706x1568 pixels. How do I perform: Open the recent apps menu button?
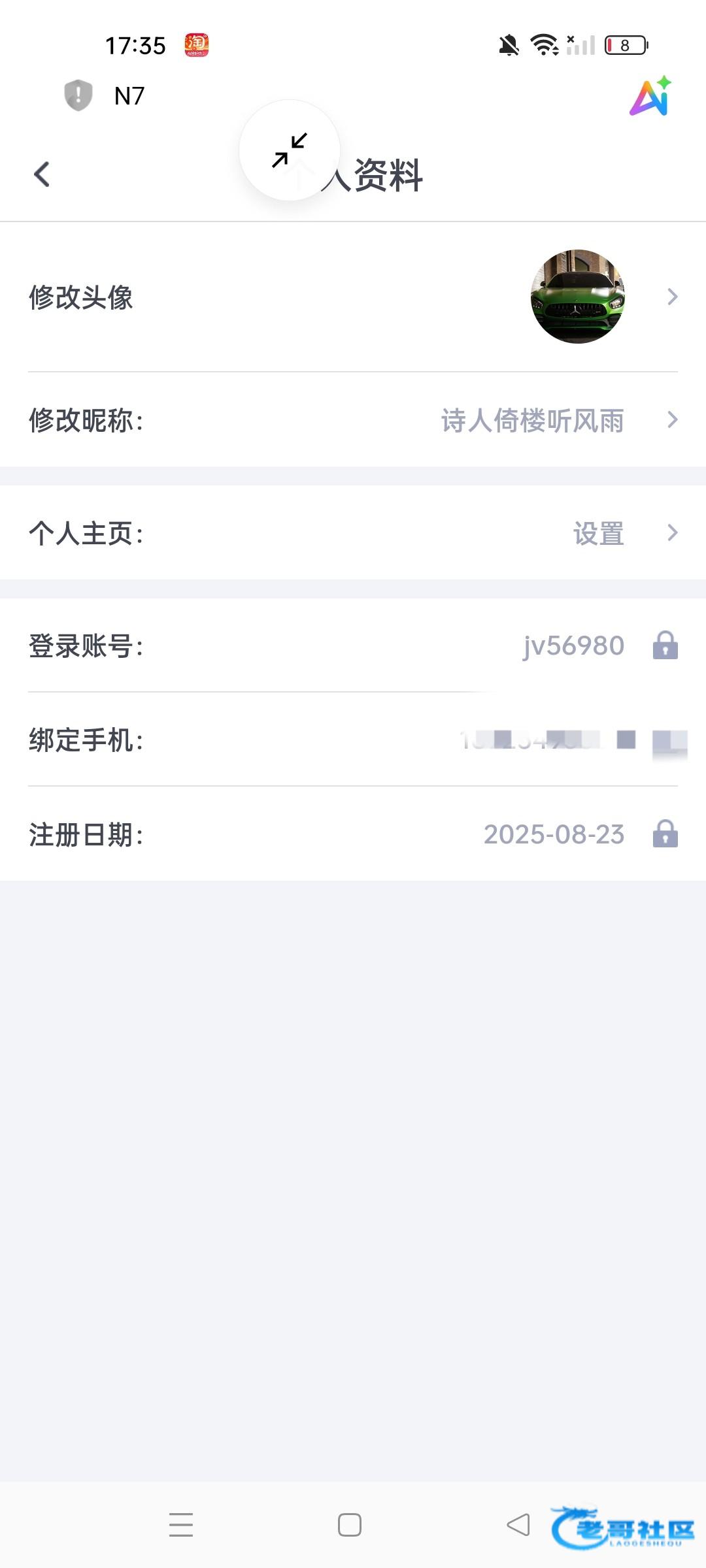(x=181, y=1525)
